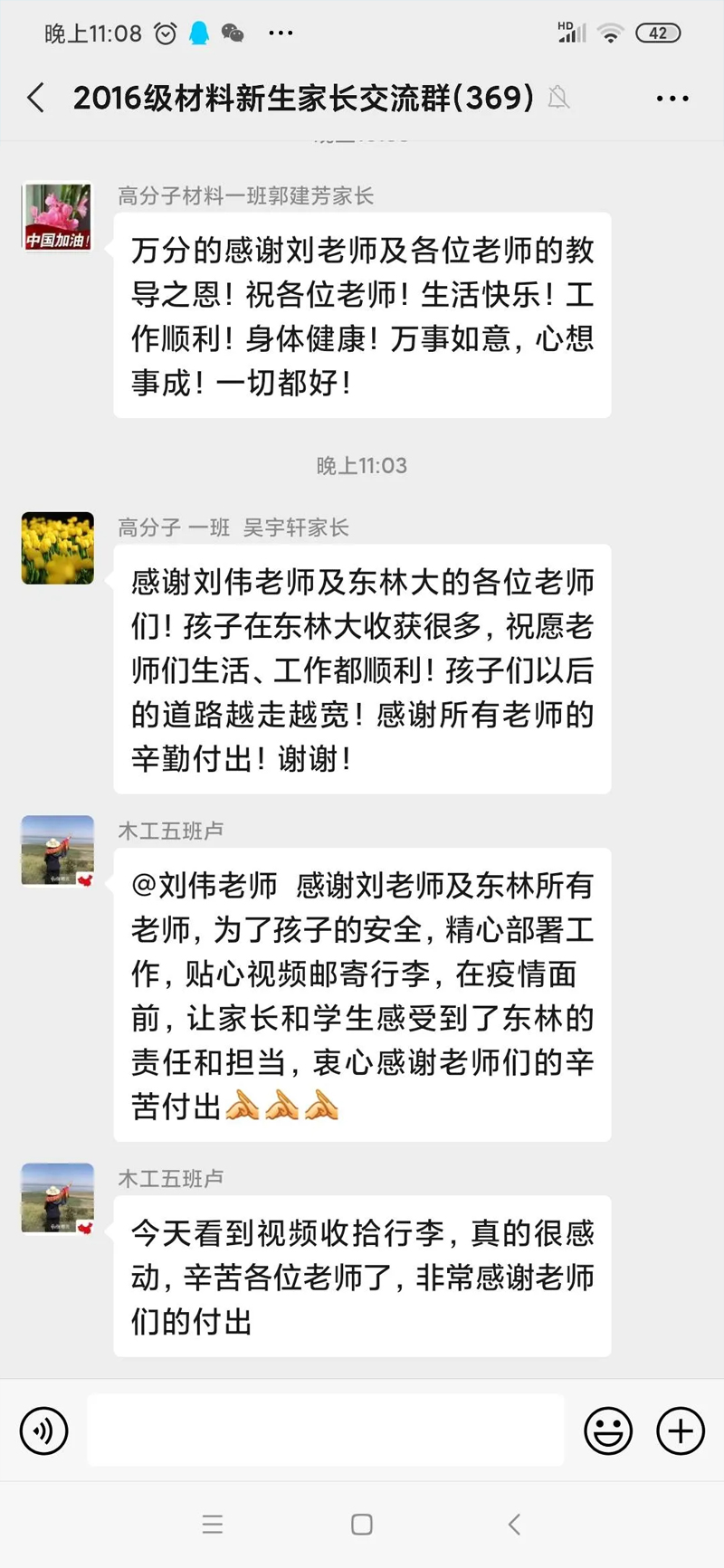Switch to voice message input
Screen dimensions: 724x1568
click(43, 1430)
